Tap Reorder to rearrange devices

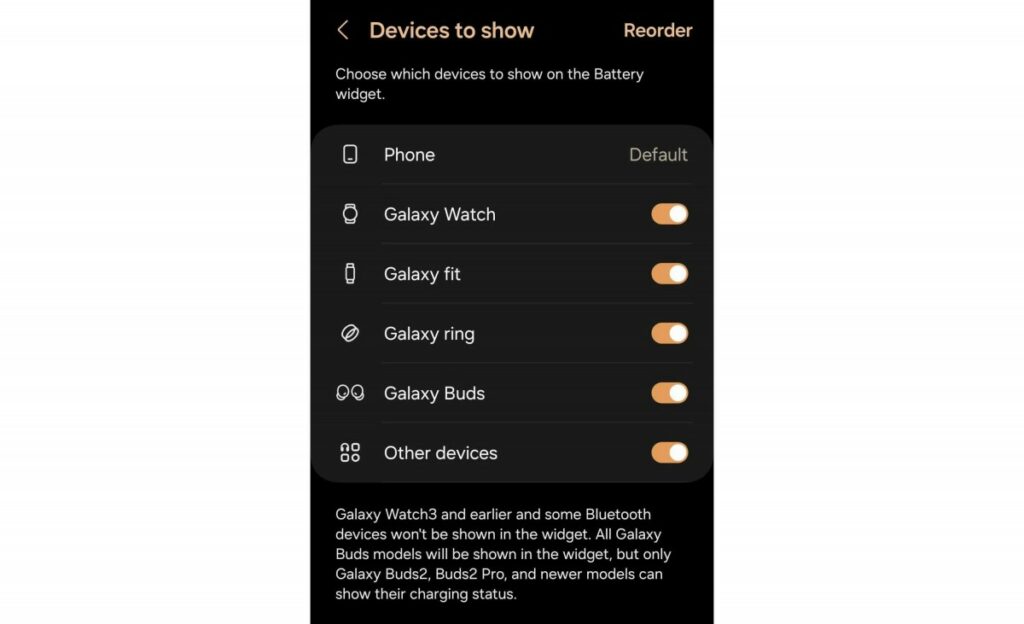pyautogui.click(x=657, y=31)
